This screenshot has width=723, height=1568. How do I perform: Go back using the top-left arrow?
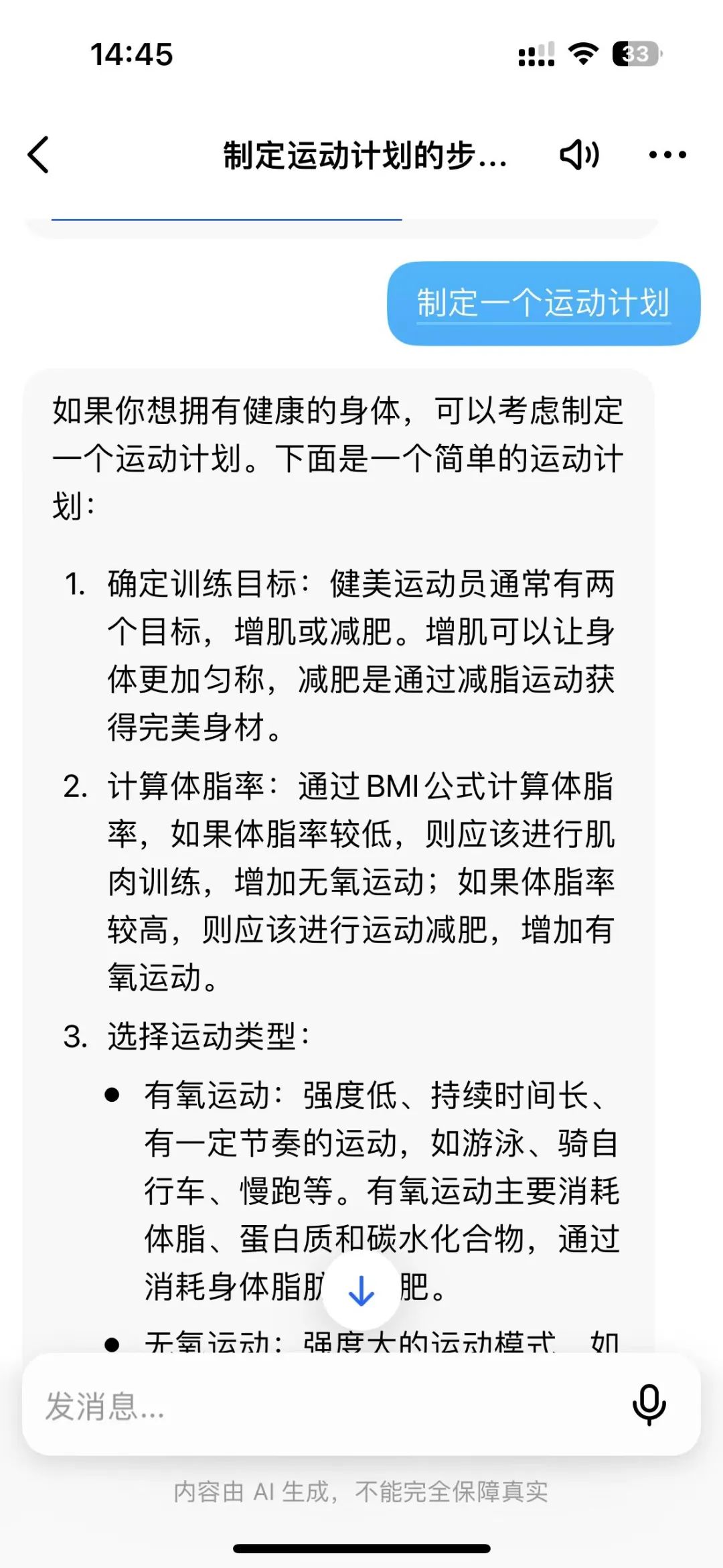pyautogui.click(x=39, y=155)
